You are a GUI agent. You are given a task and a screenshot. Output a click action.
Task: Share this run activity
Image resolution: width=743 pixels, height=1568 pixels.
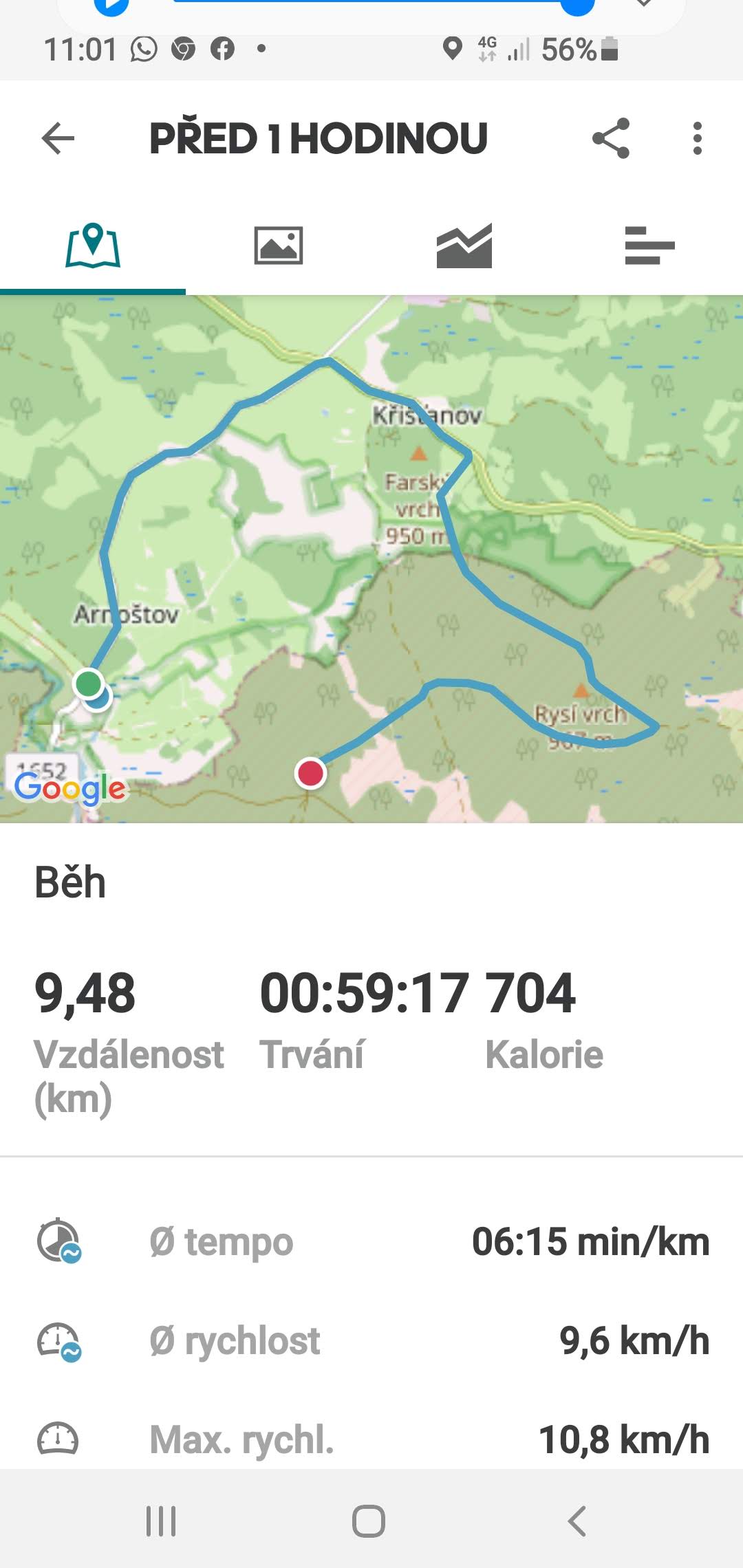(x=611, y=138)
